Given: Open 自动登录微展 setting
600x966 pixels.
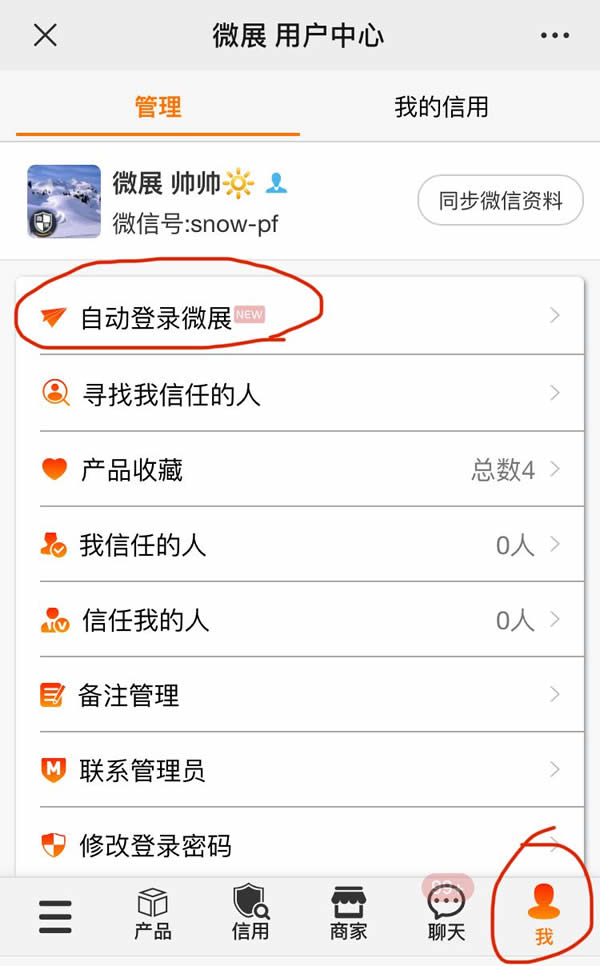Looking at the screenshot, I should [x=300, y=317].
